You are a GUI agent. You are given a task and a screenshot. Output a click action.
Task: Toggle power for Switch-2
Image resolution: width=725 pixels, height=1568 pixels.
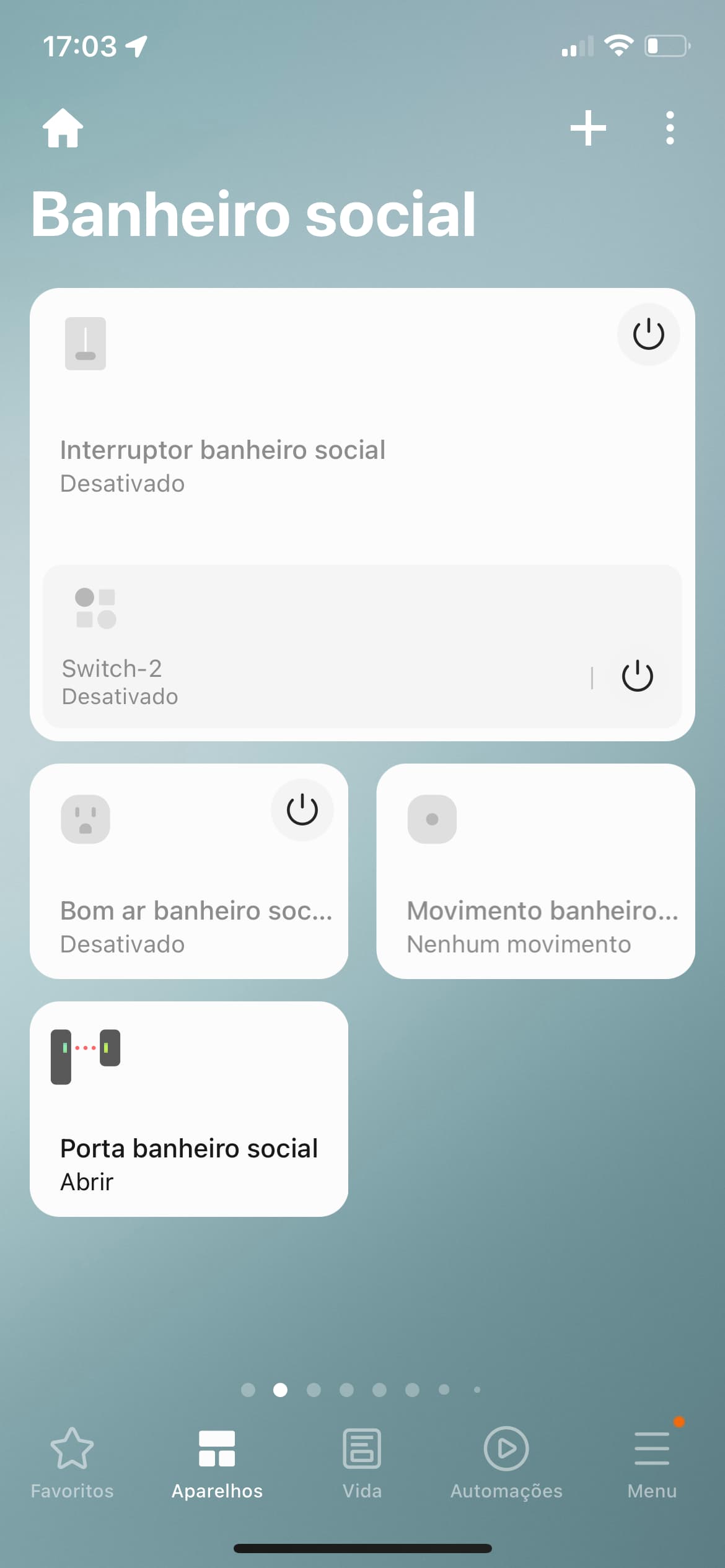pyautogui.click(x=637, y=676)
